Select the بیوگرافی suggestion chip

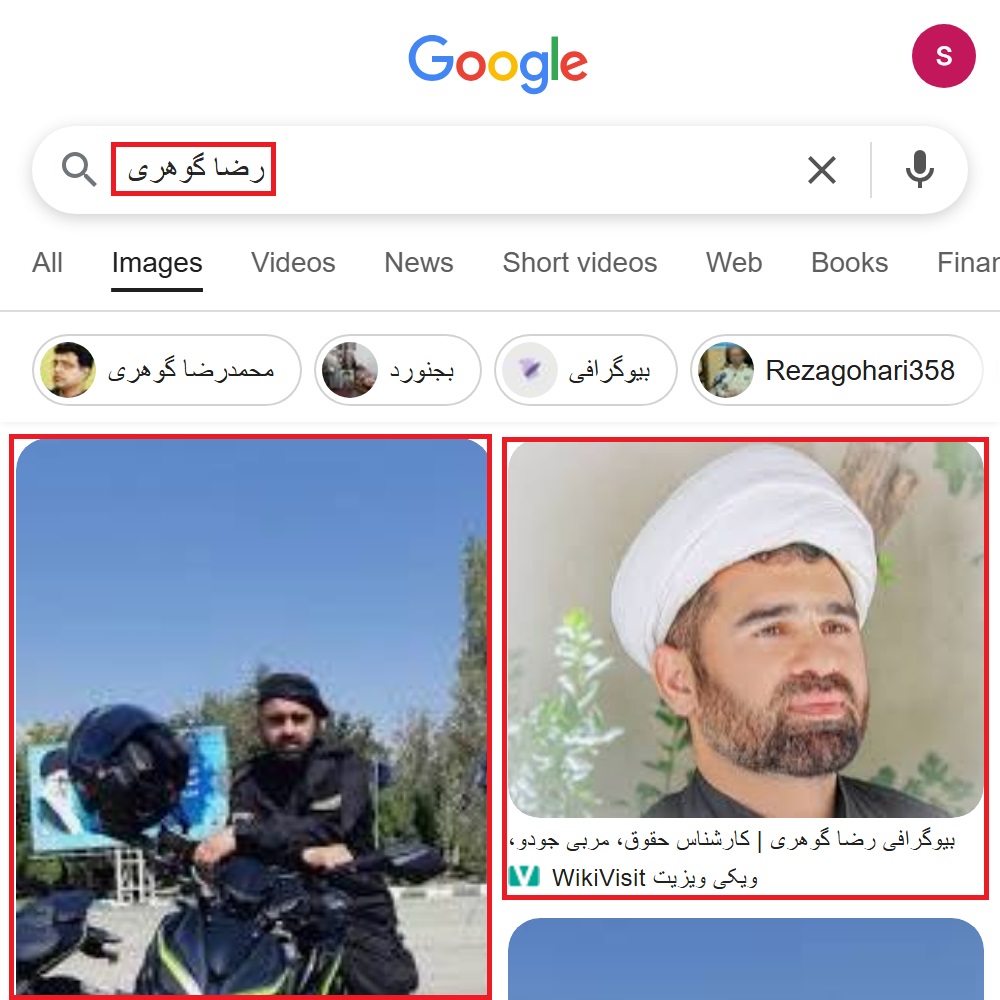point(586,370)
